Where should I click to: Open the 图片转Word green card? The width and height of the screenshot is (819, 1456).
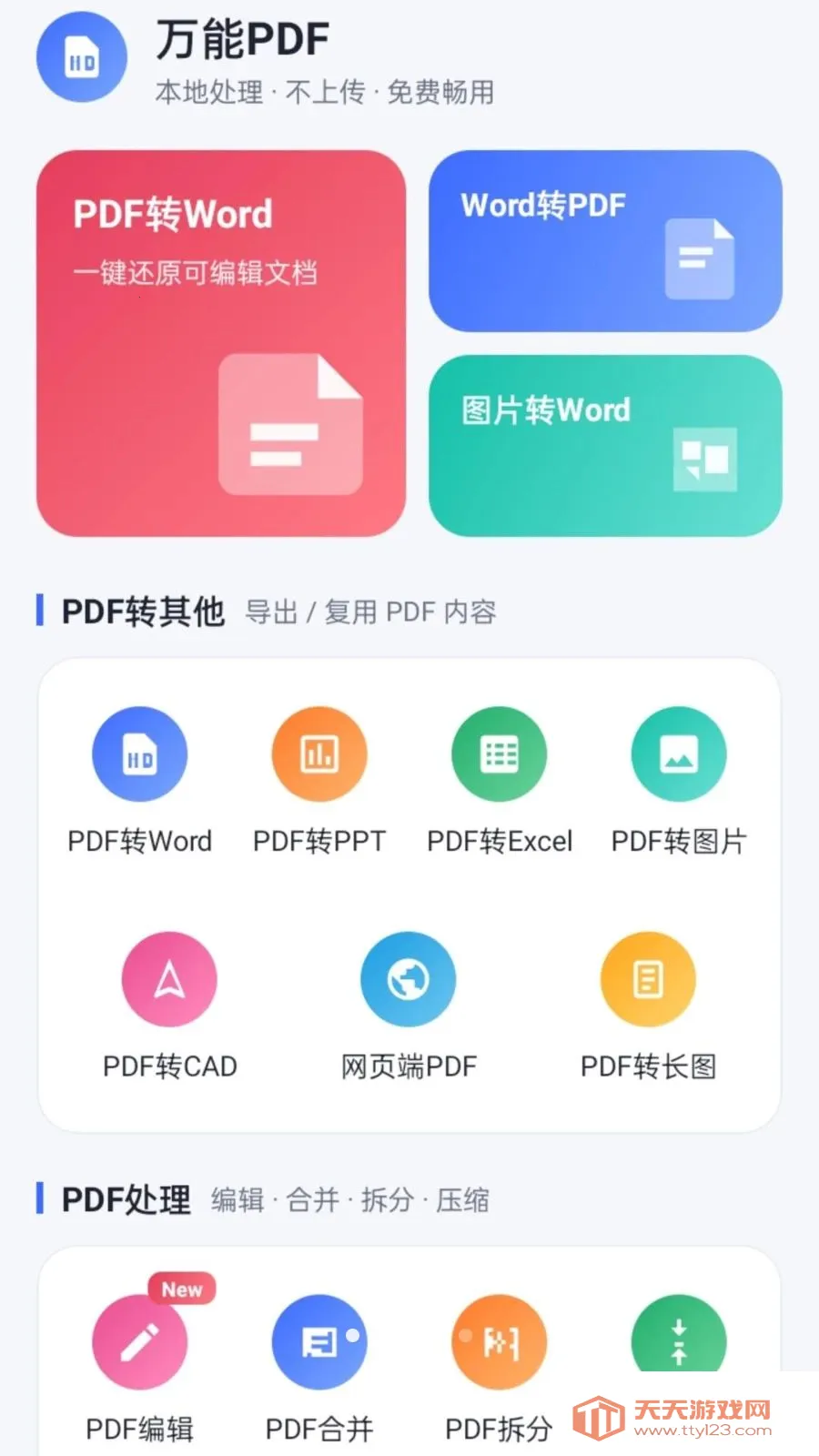point(605,444)
